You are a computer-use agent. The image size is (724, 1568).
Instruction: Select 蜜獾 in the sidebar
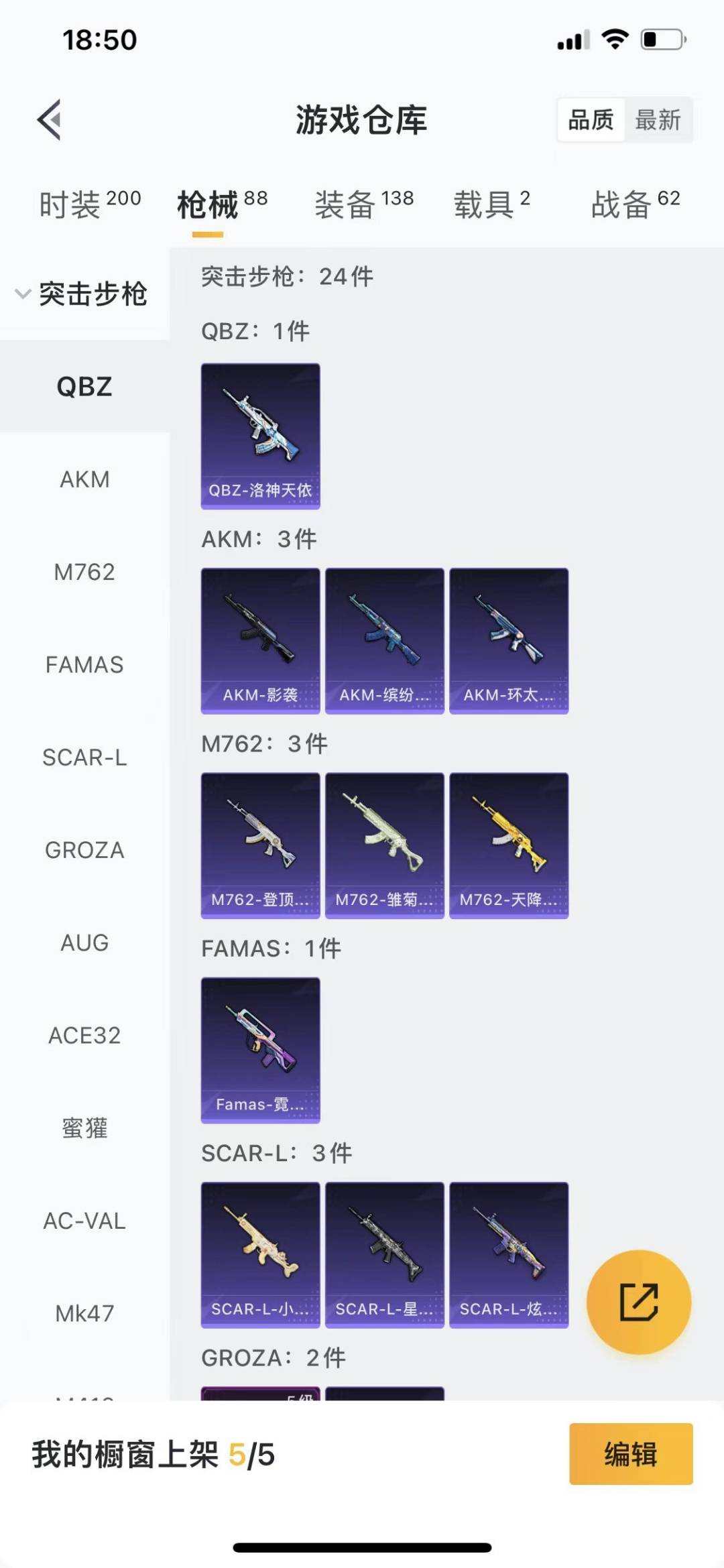tap(84, 1128)
